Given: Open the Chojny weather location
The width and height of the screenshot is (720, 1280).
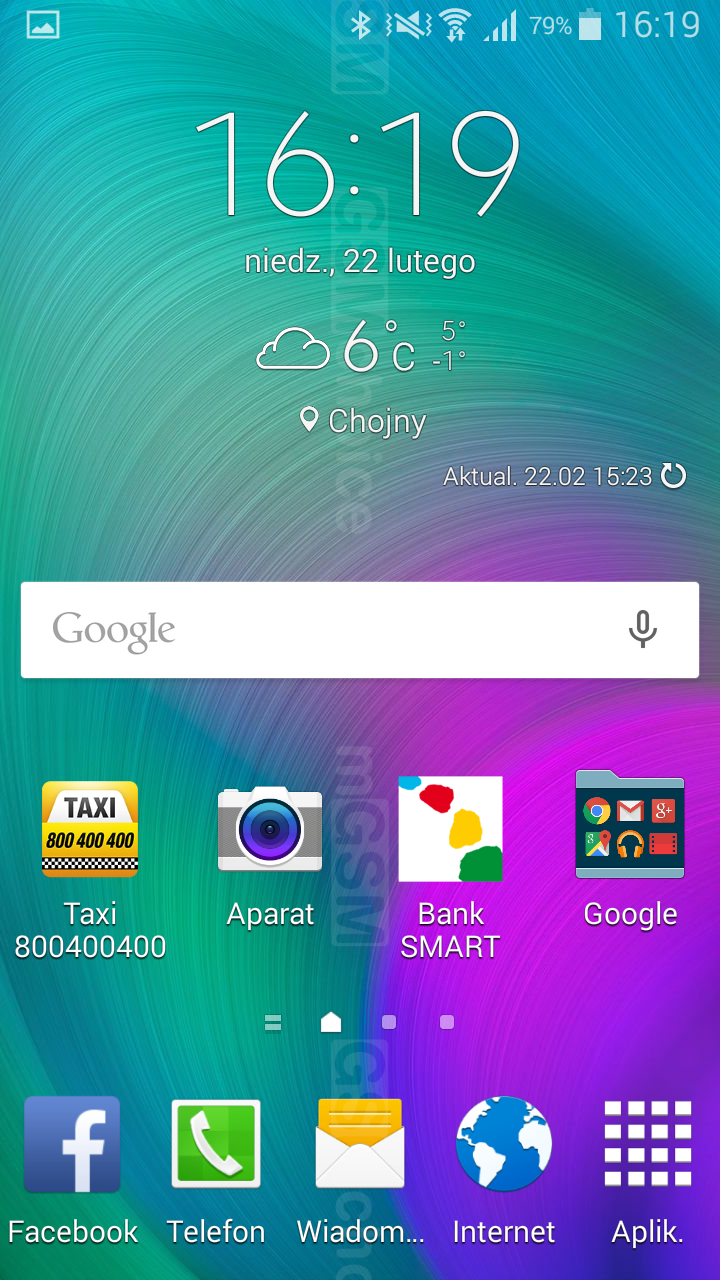Looking at the screenshot, I should point(365,421).
